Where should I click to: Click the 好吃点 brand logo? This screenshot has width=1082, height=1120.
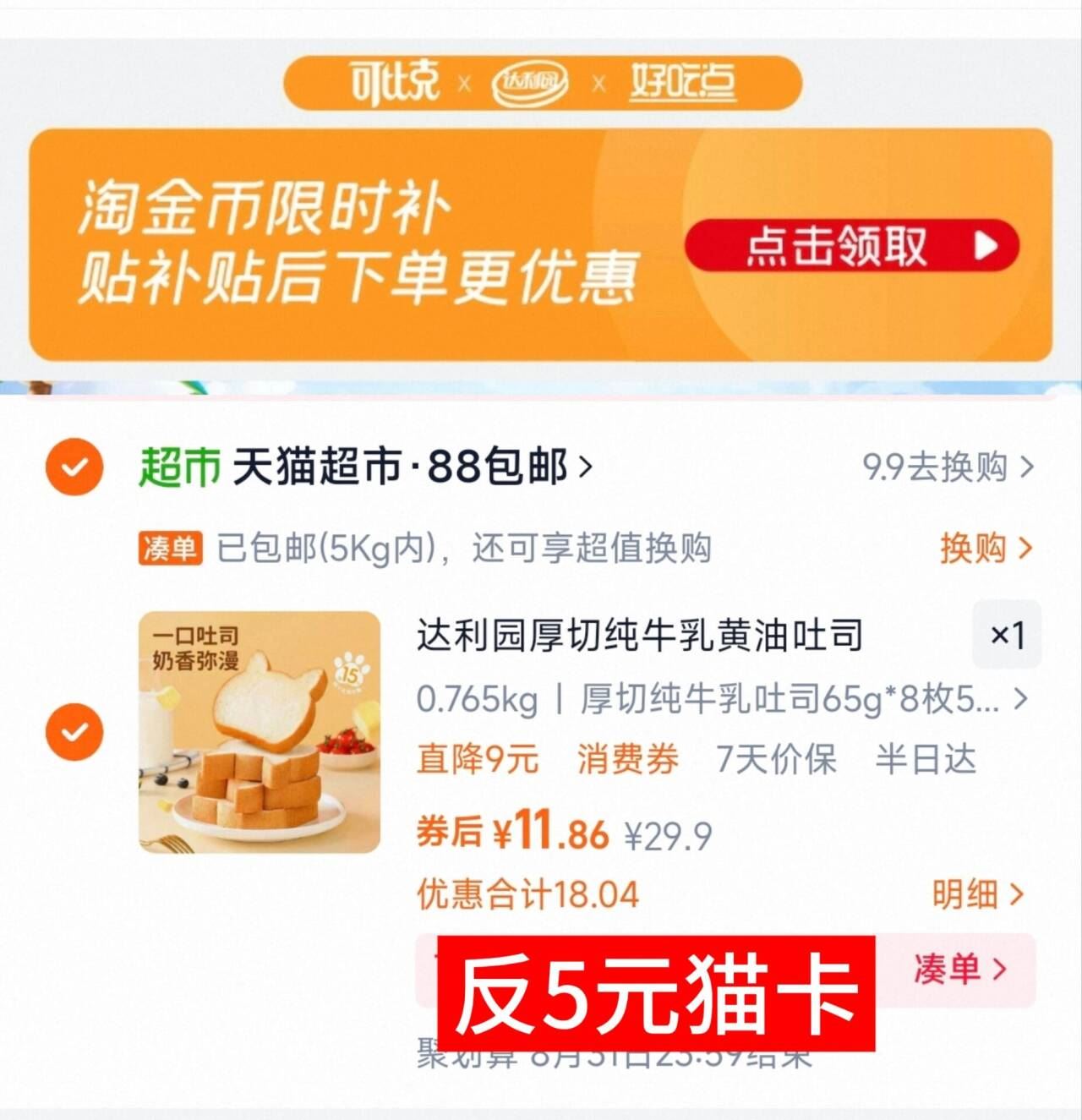[685, 82]
